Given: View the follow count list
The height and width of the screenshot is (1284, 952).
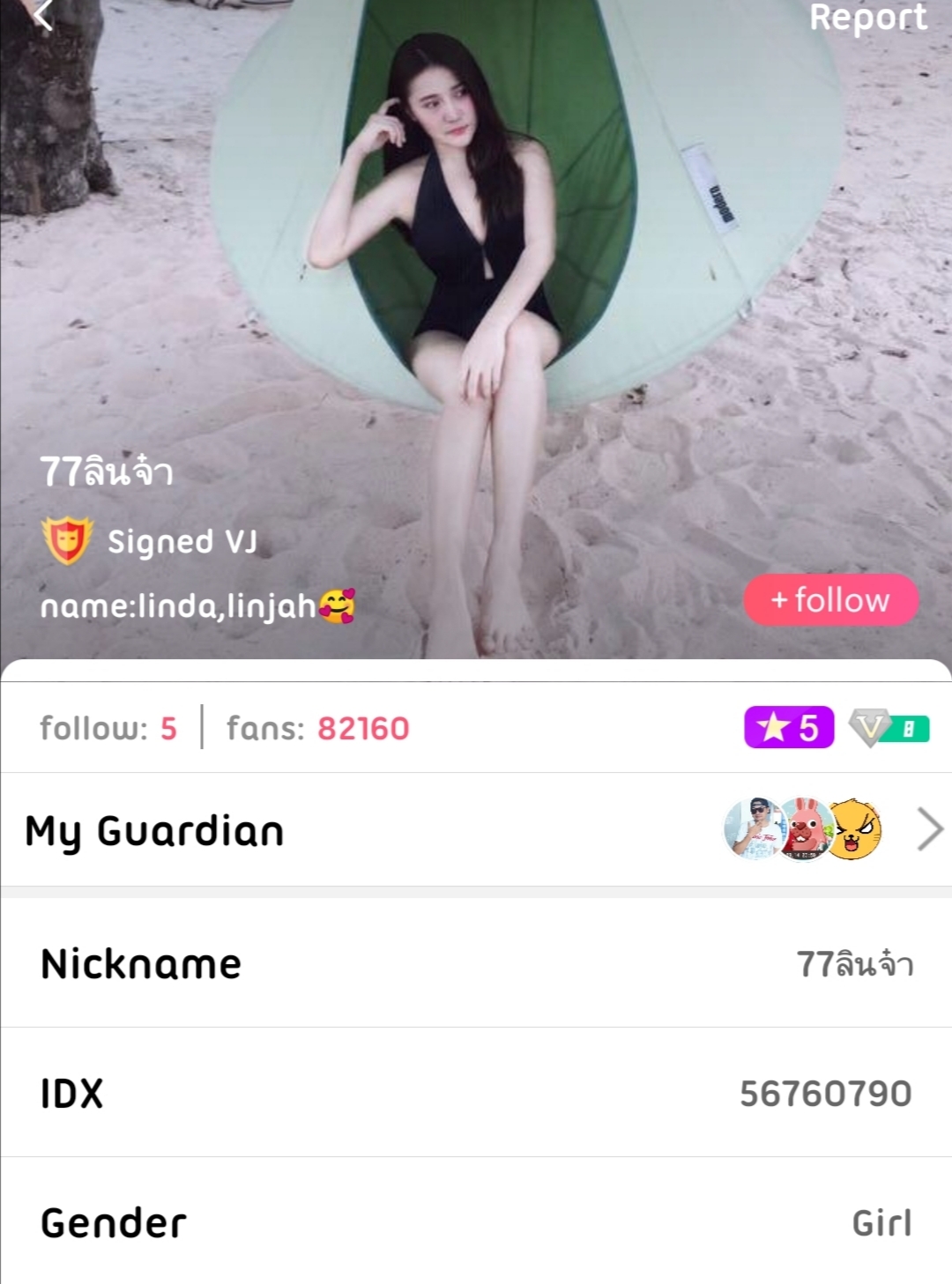Looking at the screenshot, I should 108,729.
